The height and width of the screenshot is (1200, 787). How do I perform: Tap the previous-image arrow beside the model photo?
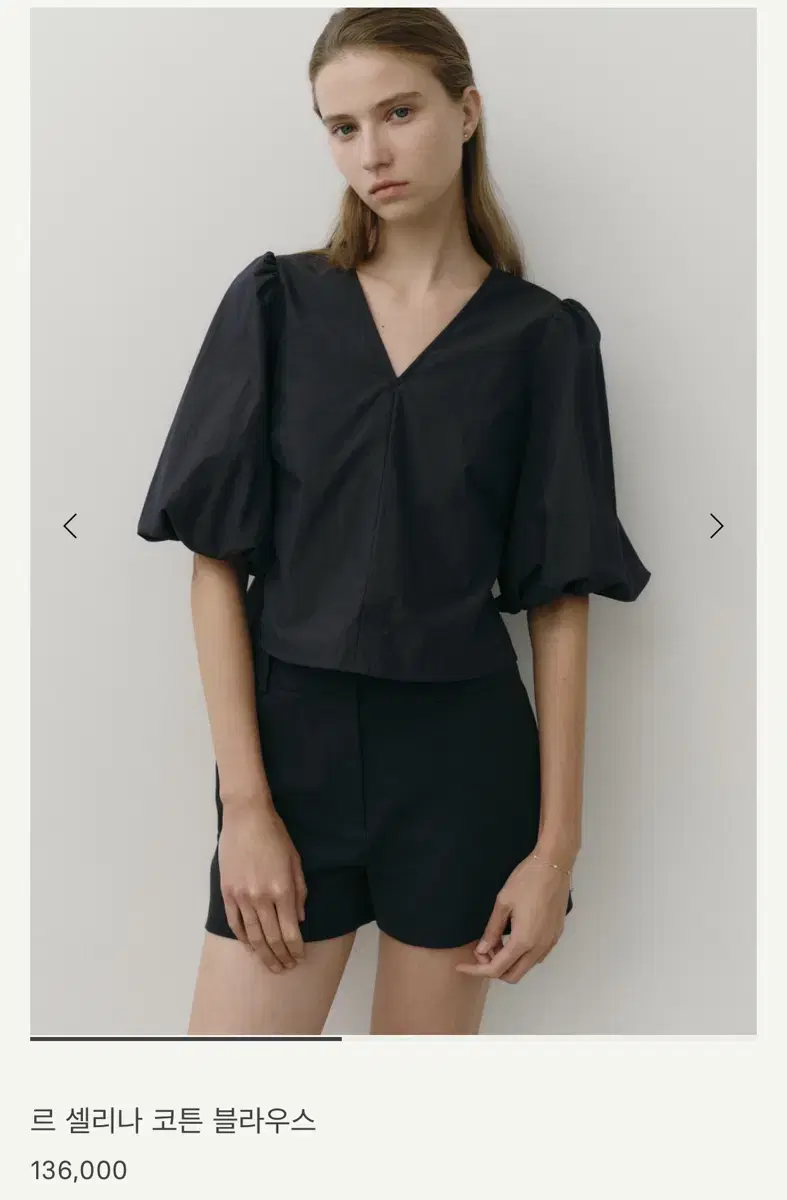click(70, 525)
